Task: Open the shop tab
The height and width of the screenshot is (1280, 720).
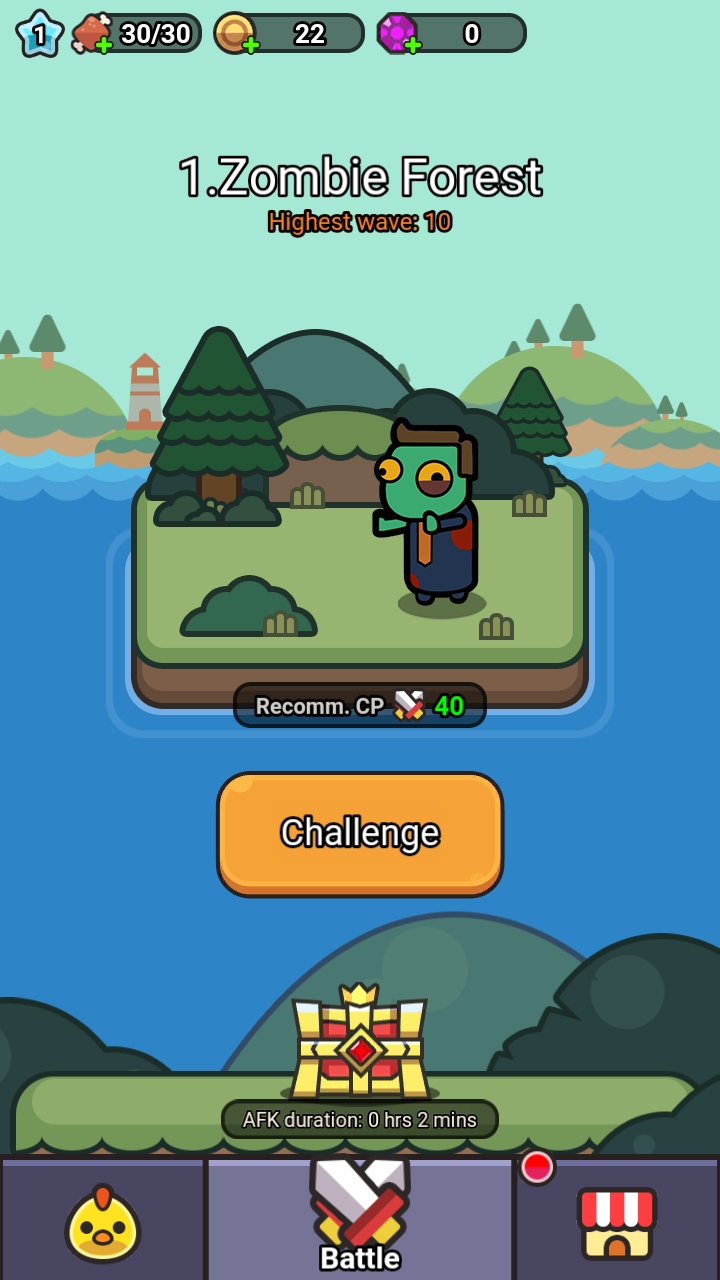Action: (617, 1220)
